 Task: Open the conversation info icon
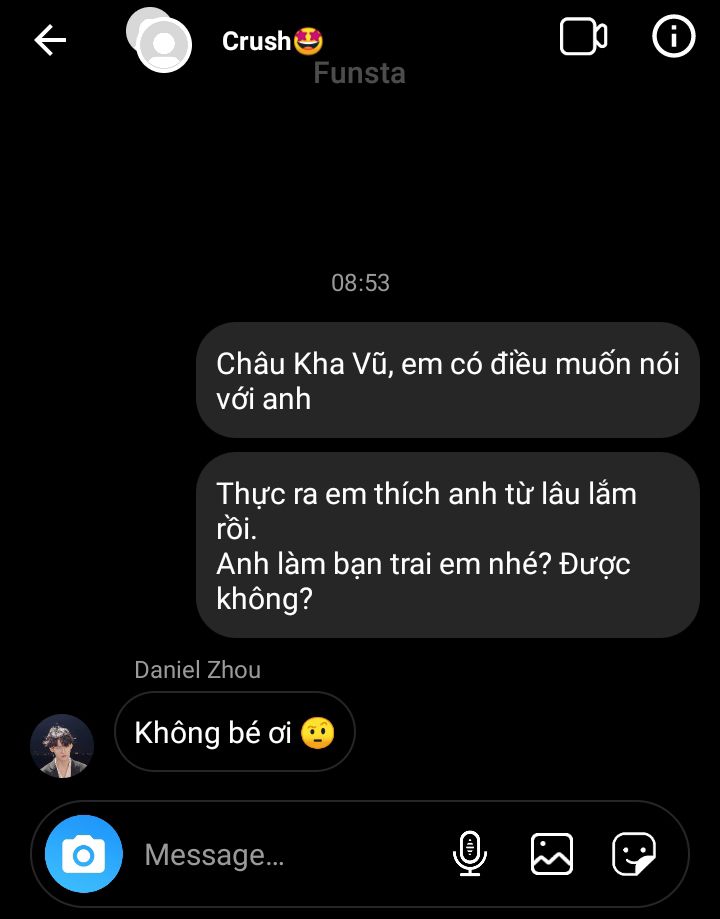673,38
